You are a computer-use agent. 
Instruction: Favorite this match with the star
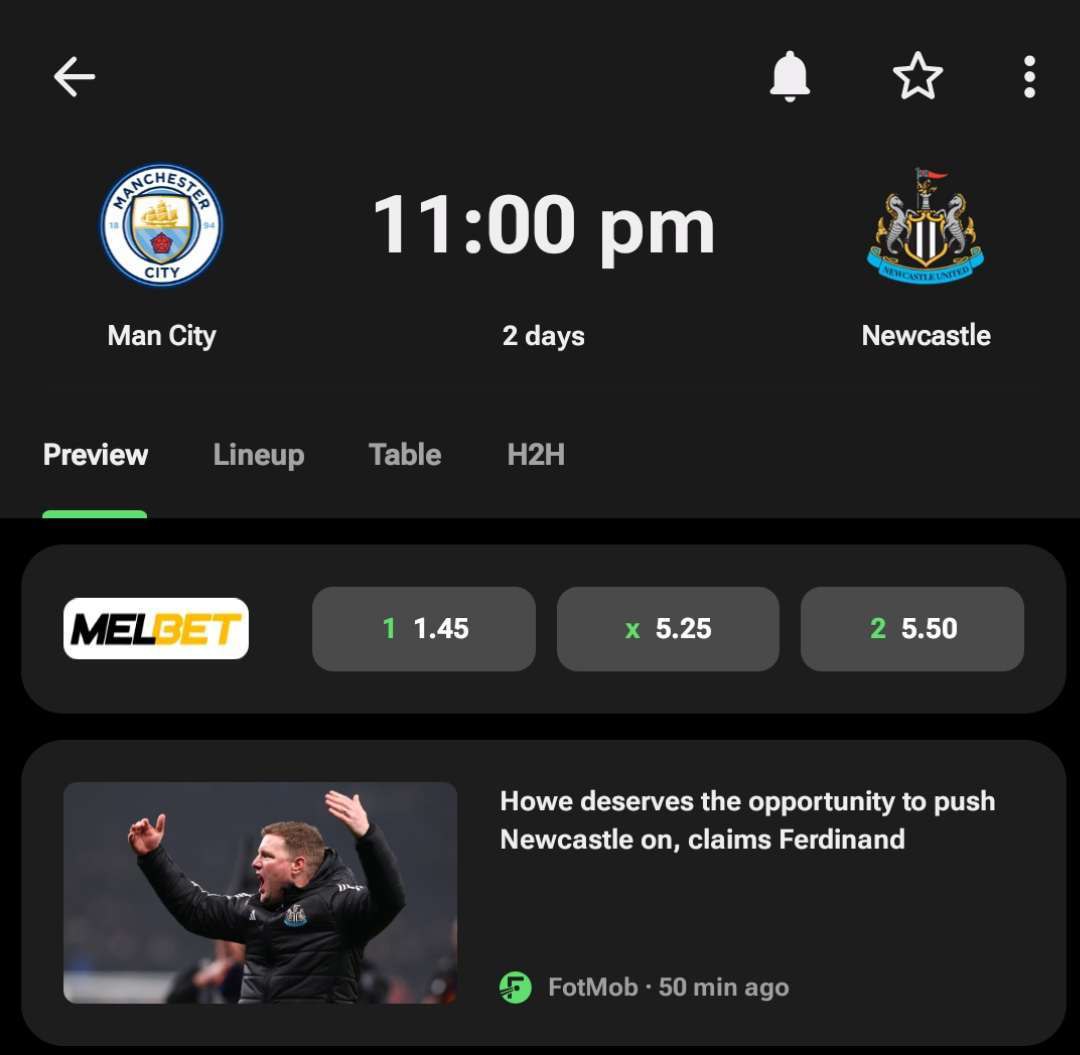[917, 76]
